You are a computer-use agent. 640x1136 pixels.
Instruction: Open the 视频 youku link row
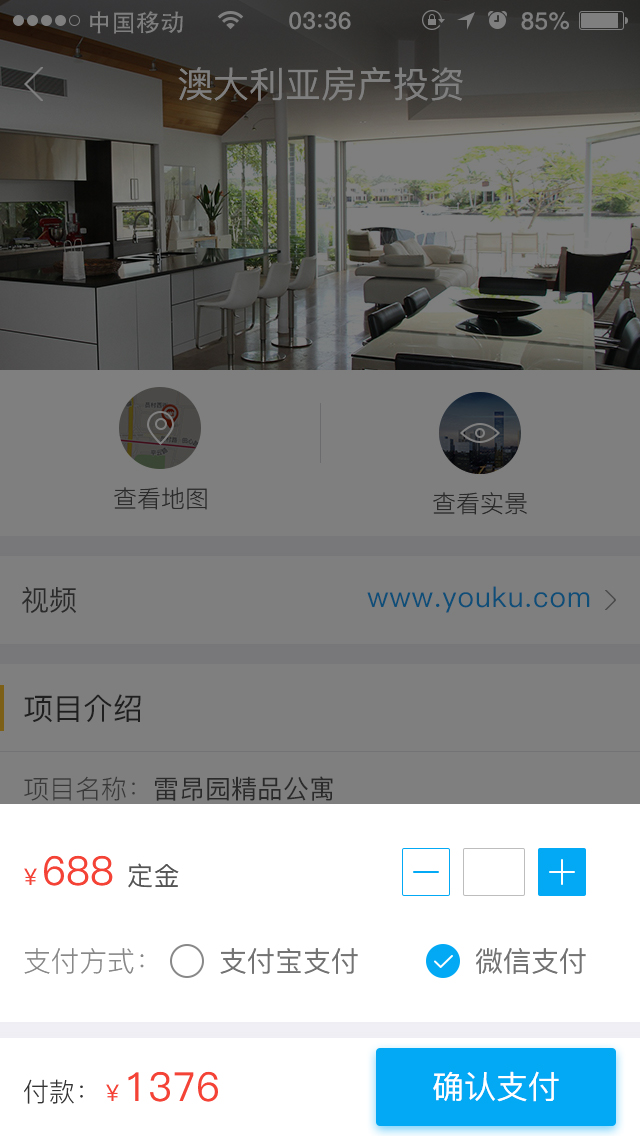tap(320, 600)
